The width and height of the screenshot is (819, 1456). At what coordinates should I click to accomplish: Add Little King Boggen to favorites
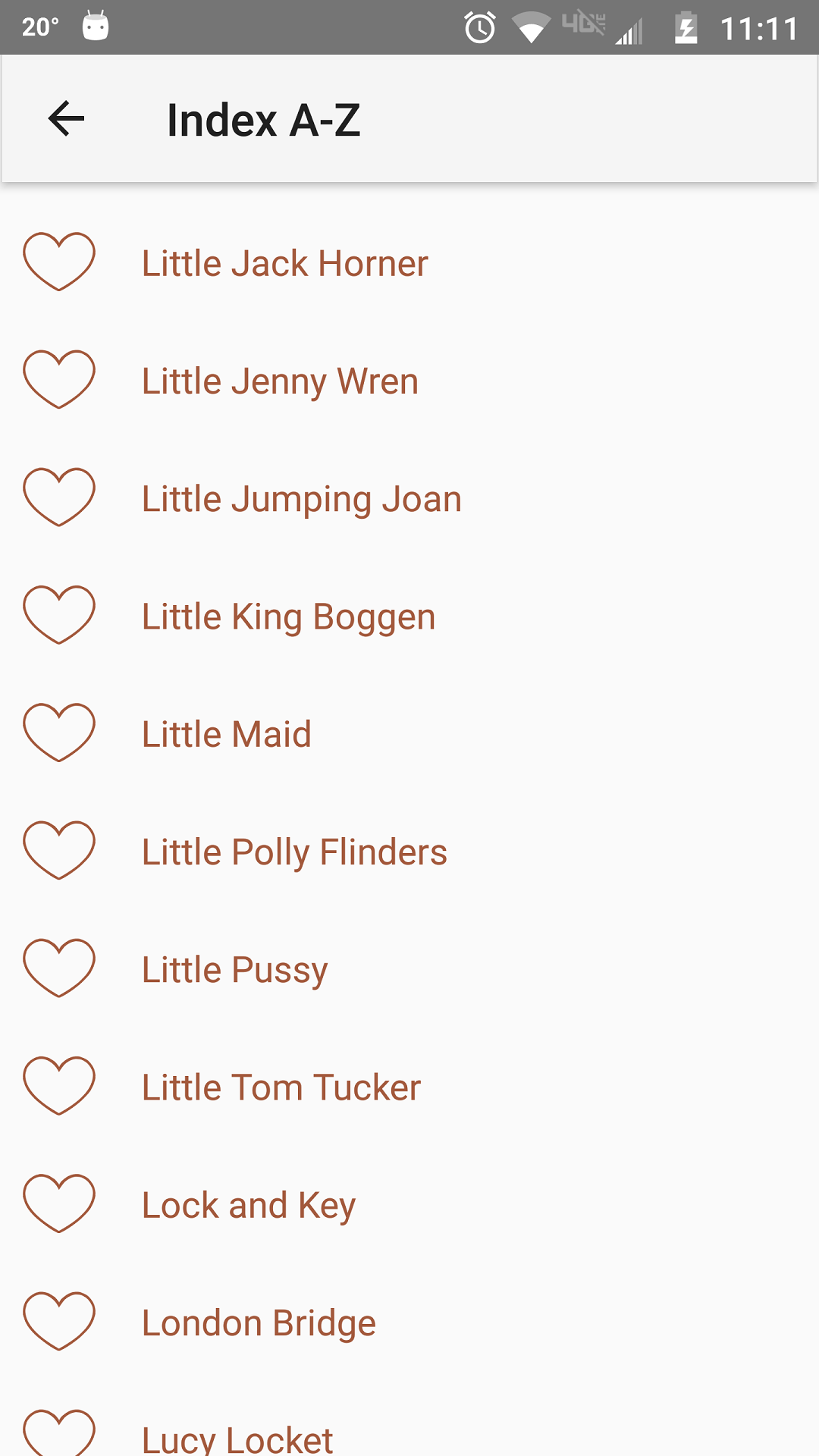[x=59, y=614]
